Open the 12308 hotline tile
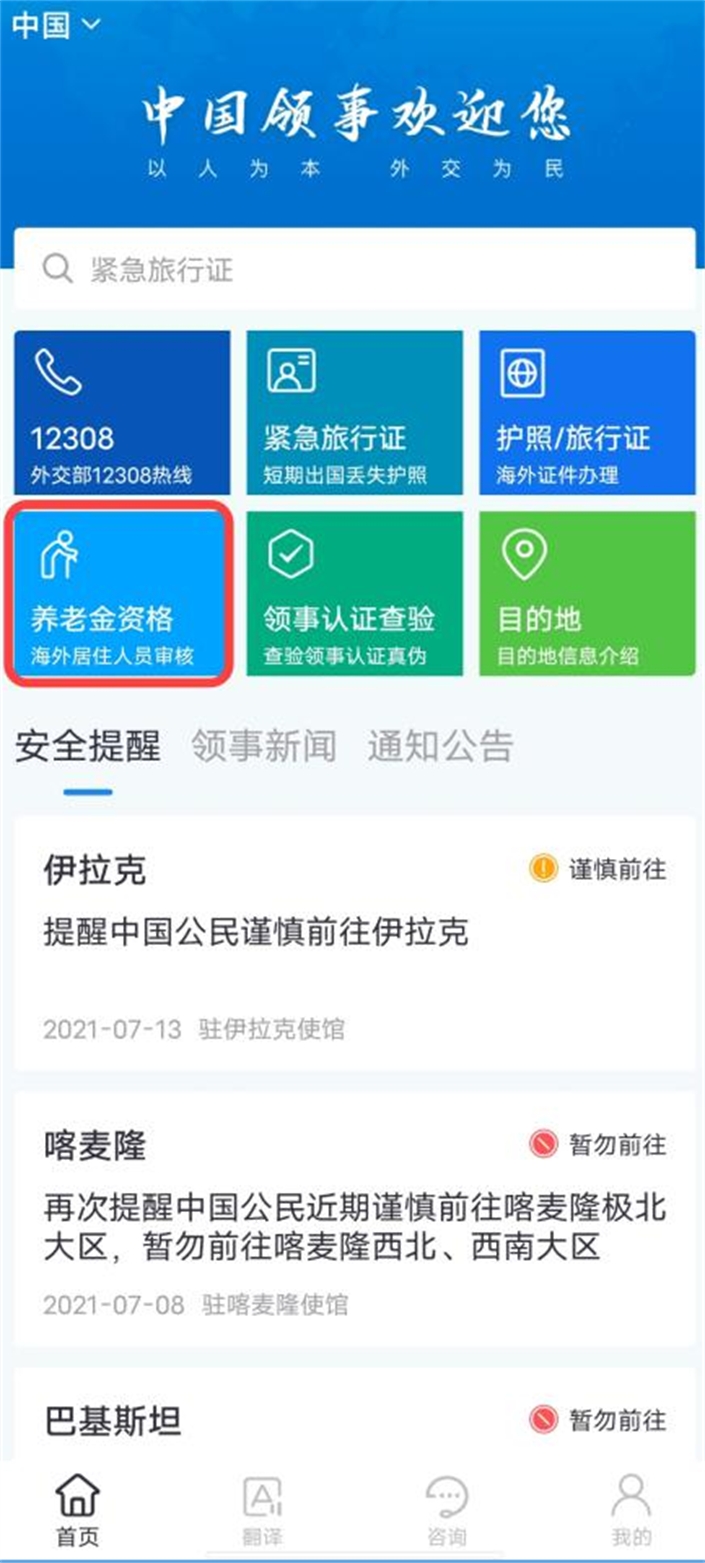This screenshot has height=1563, width=705. 122,413
